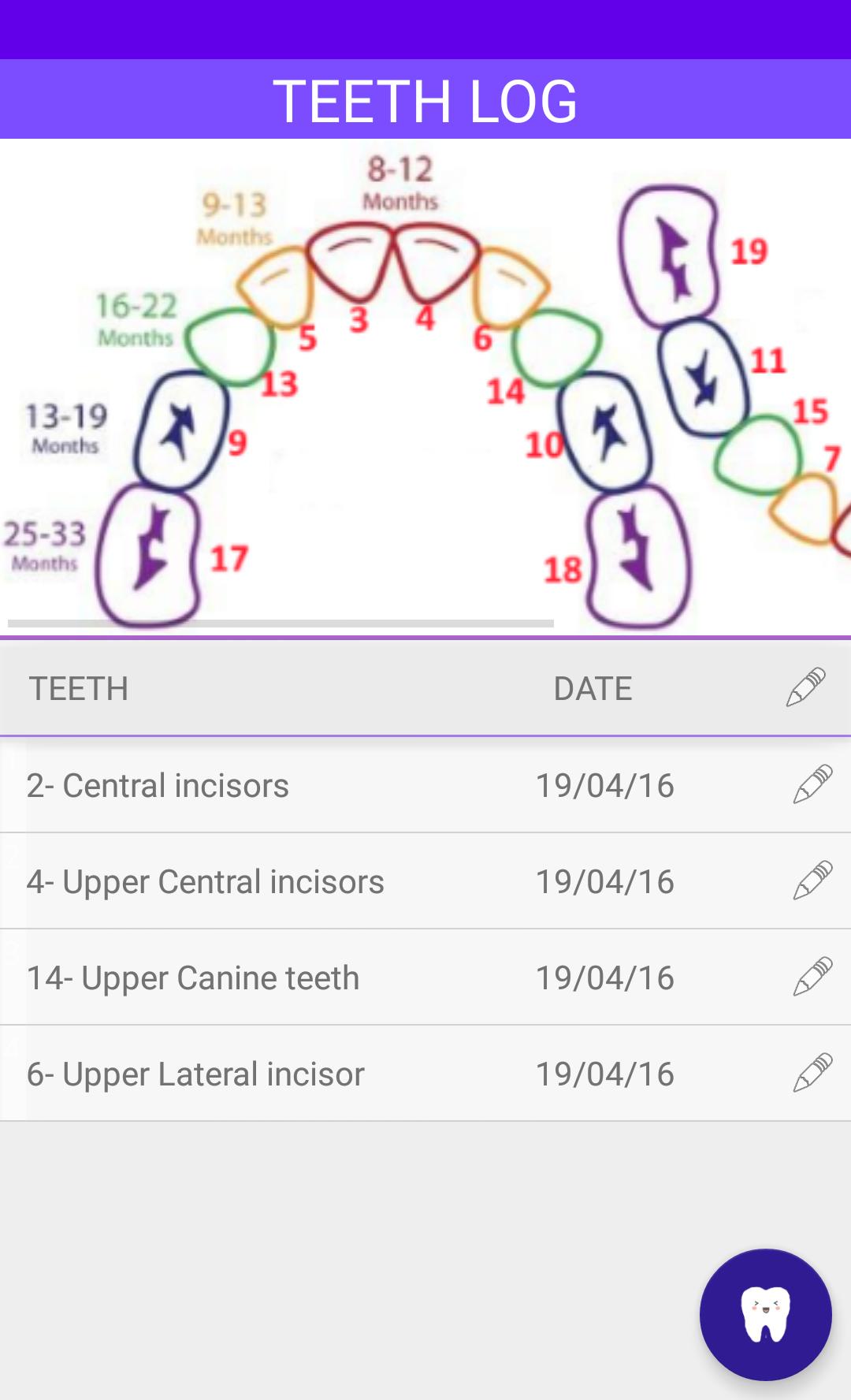Image resolution: width=851 pixels, height=1400 pixels.
Task: Edit the 14- Upper Canine teeth entry
Action: pos(812,977)
